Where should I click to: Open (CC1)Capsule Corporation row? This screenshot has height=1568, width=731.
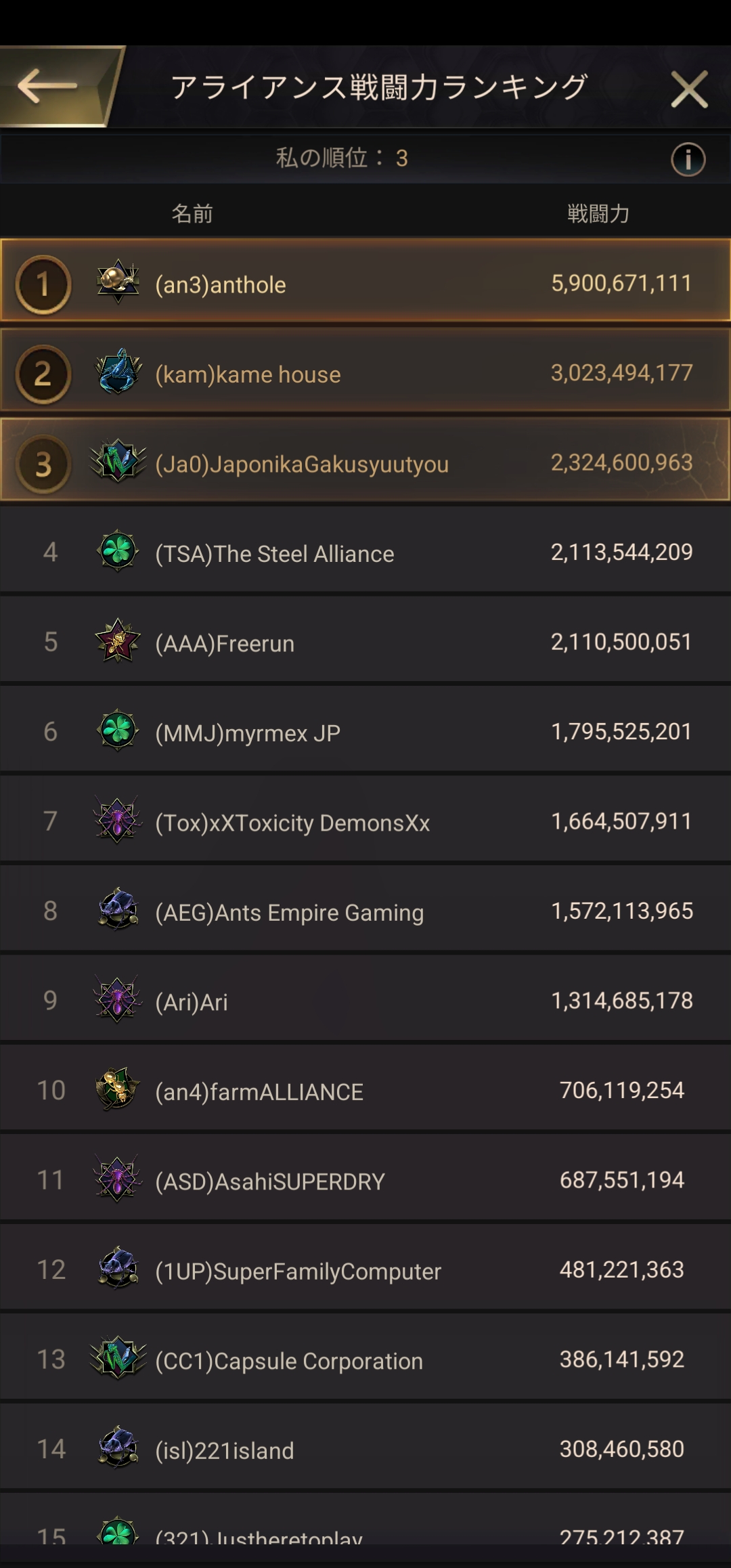pos(365,1357)
